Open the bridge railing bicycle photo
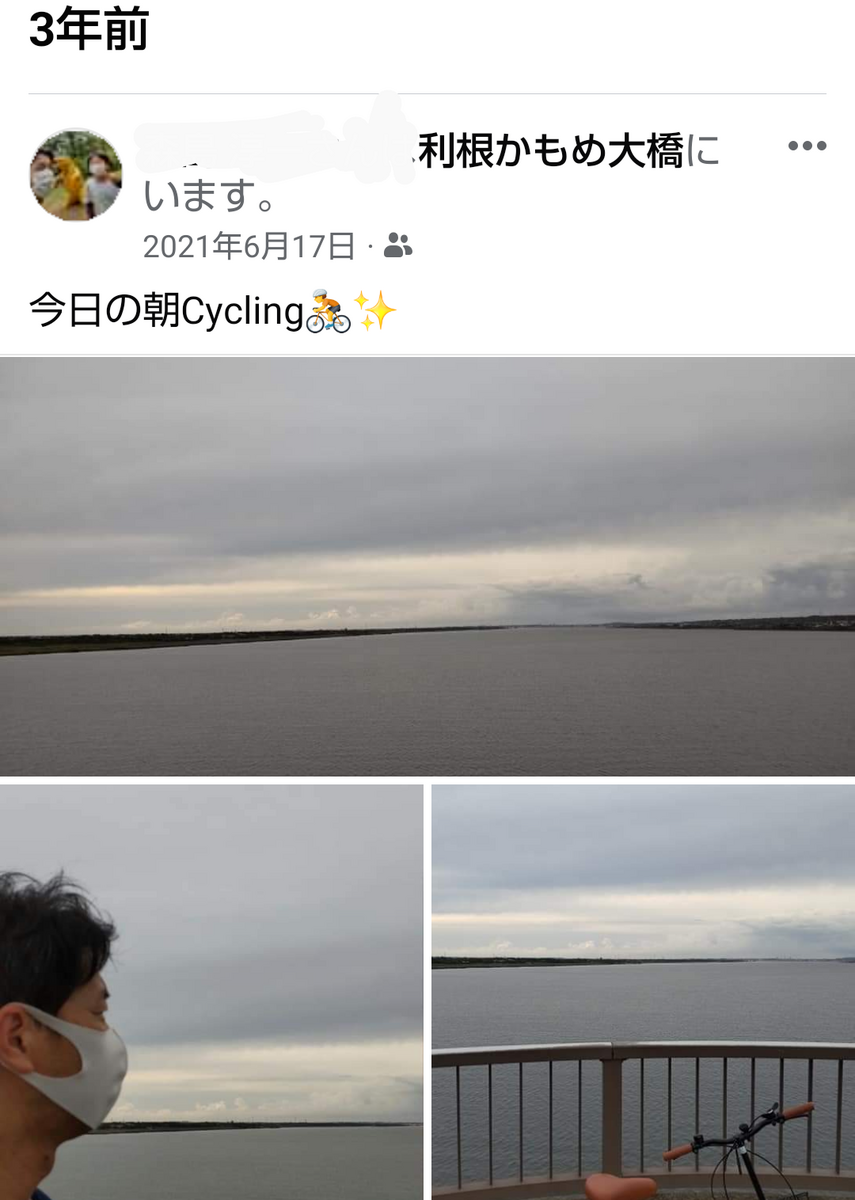Image resolution: width=855 pixels, height=1200 pixels. (x=643, y=992)
